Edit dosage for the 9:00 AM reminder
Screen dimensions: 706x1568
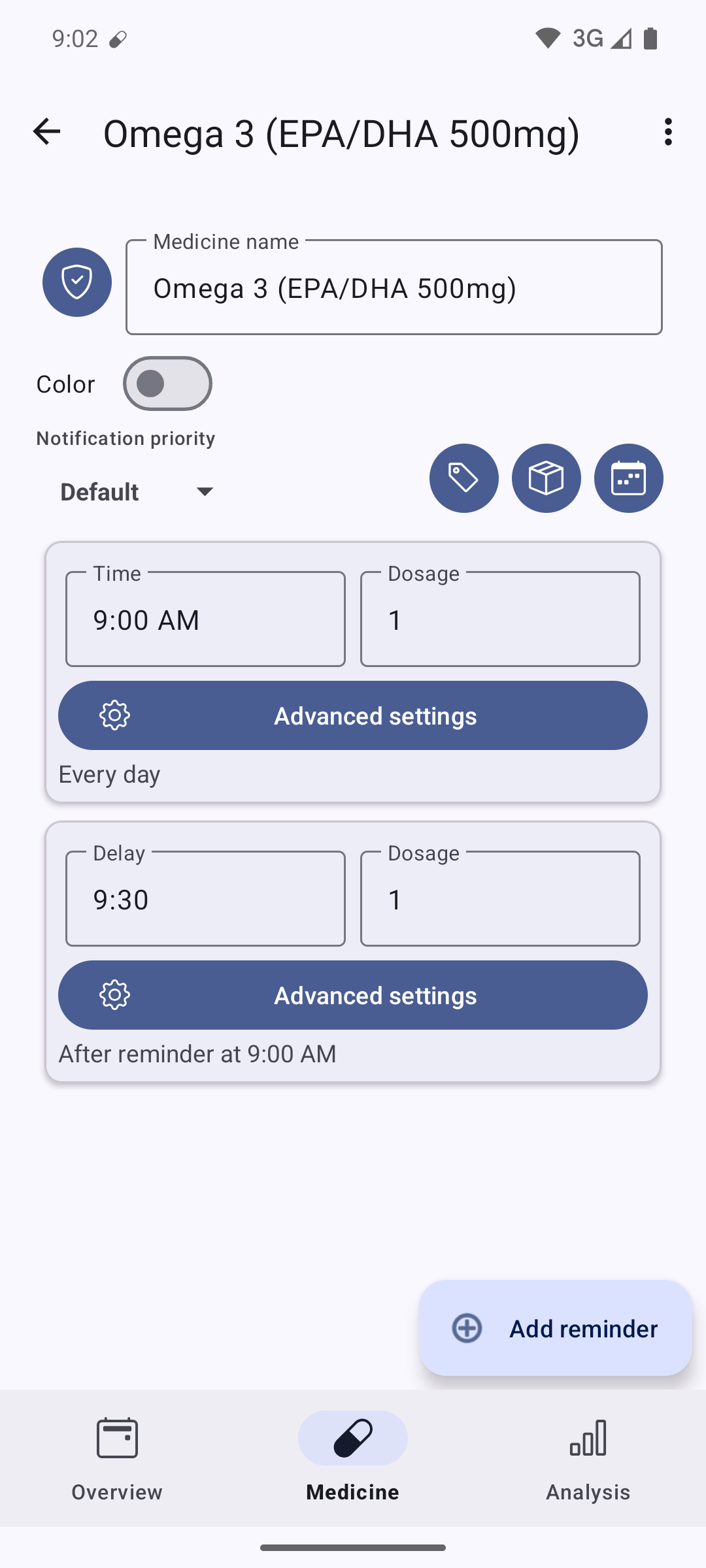click(x=500, y=619)
